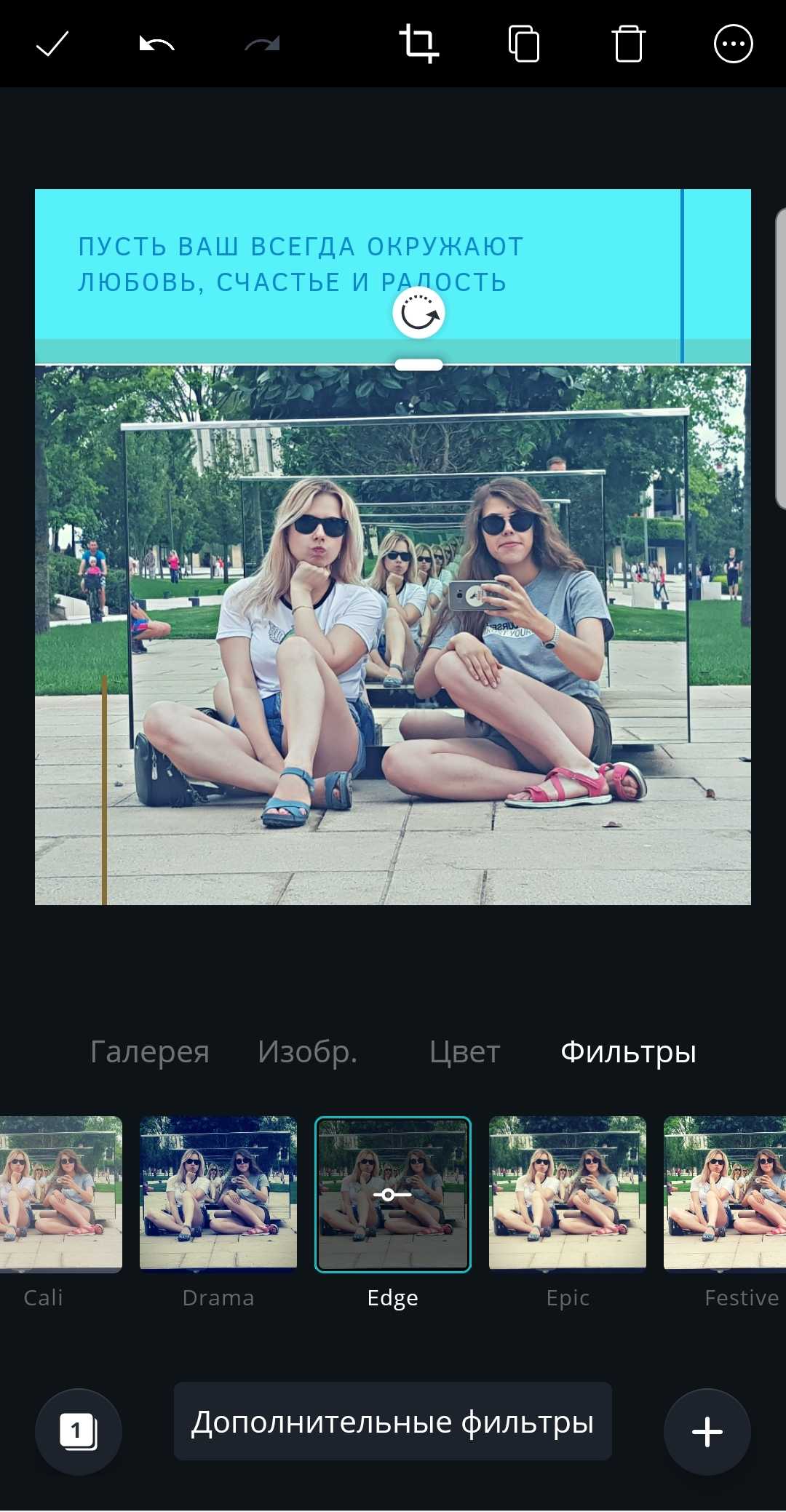786x1512 pixels.
Task: Apply the Epic filter
Action: pyautogui.click(x=568, y=1194)
